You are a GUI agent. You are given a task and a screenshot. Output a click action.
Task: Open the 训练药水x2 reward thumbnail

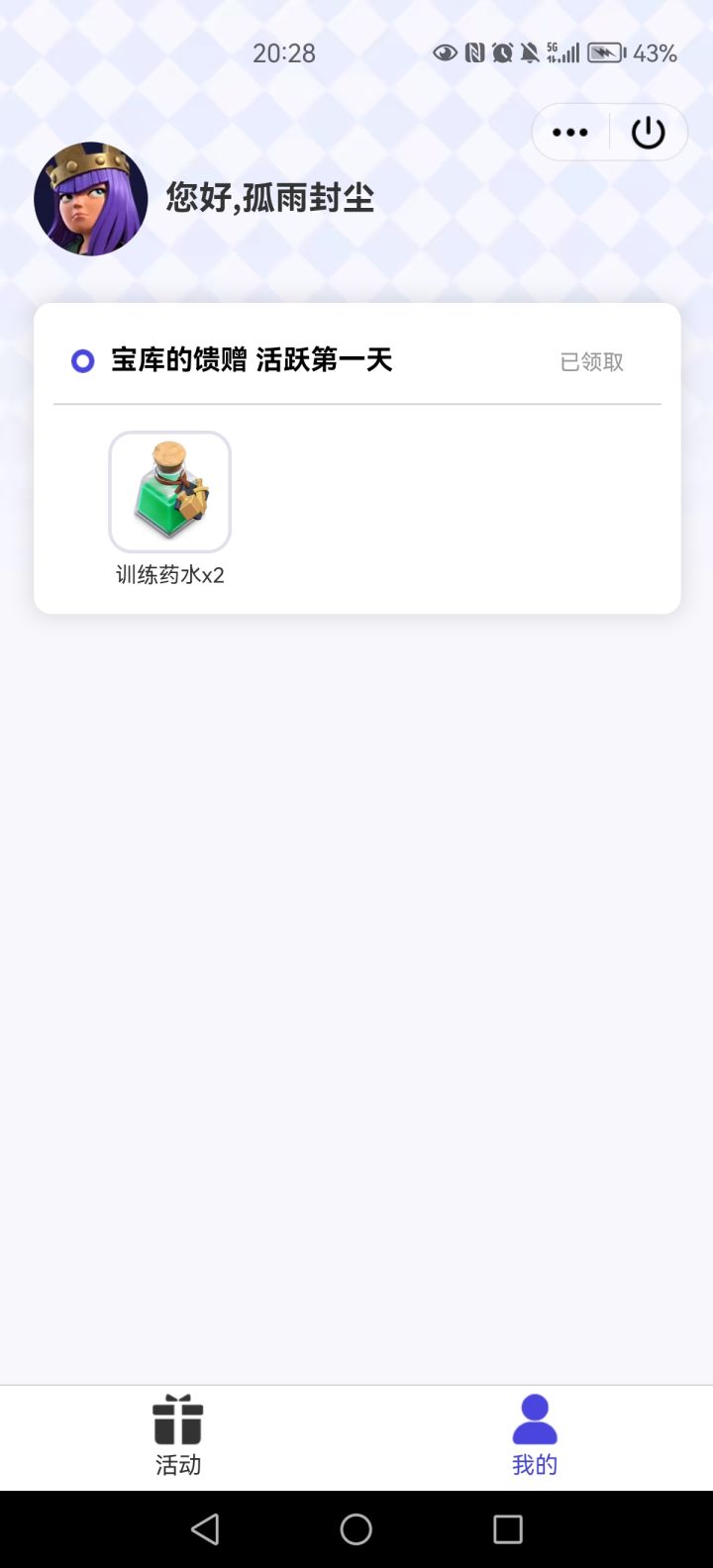coord(169,491)
